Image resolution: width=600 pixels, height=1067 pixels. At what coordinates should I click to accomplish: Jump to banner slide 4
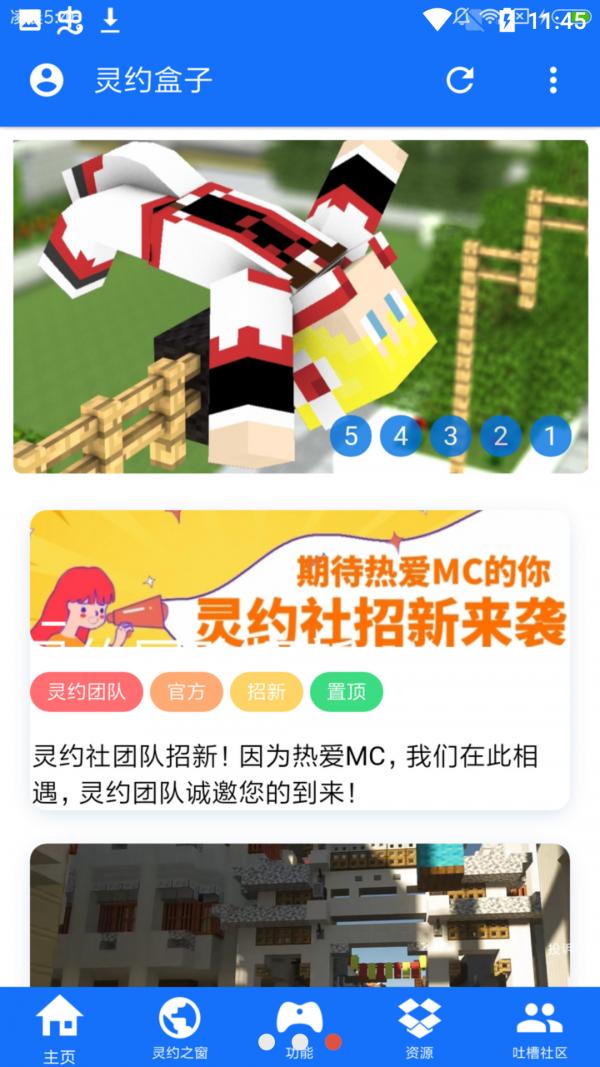pyautogui.click(x=400, y=436)
